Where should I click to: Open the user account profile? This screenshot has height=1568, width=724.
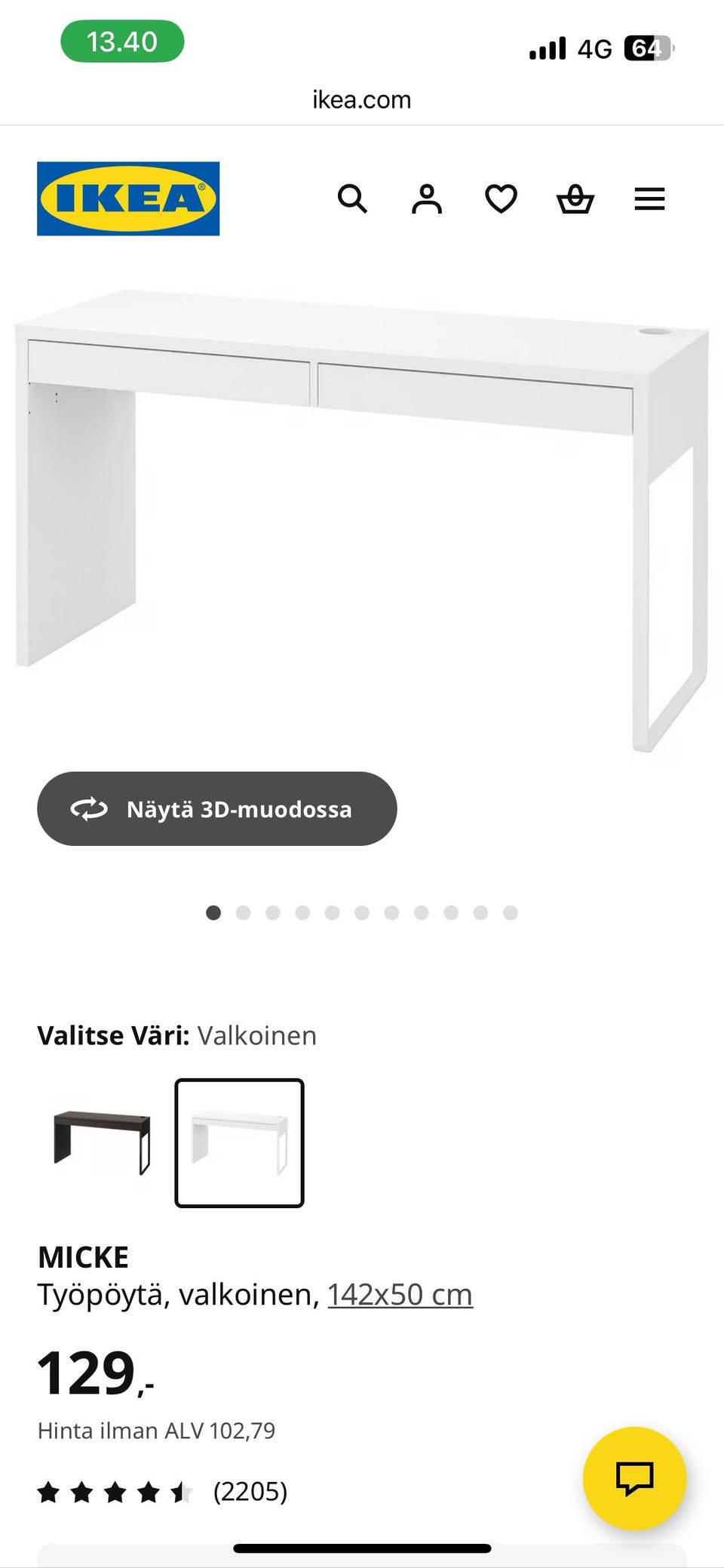pyautogui.click(x=426, y=199)
